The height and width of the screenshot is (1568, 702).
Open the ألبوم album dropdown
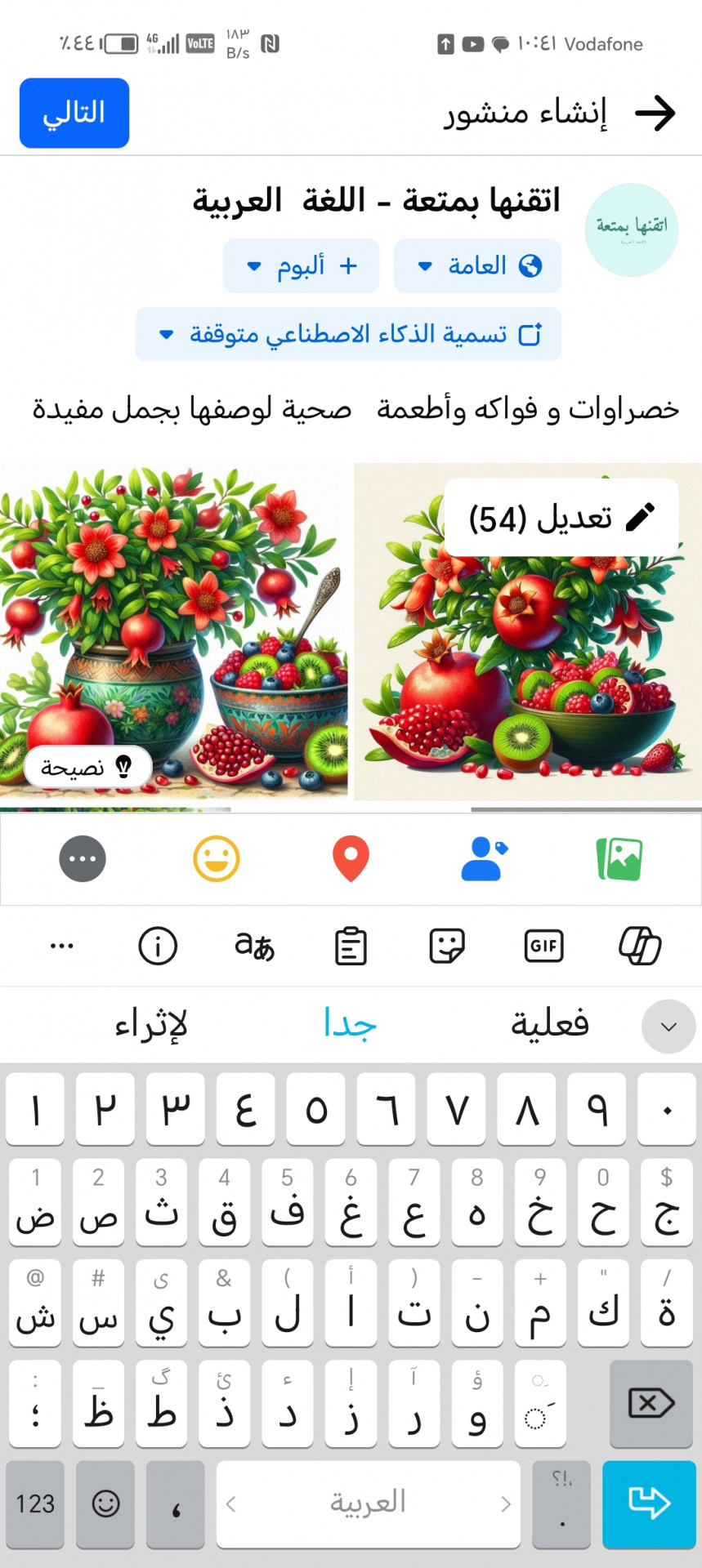pyautogui.click(x=301, y=265)
